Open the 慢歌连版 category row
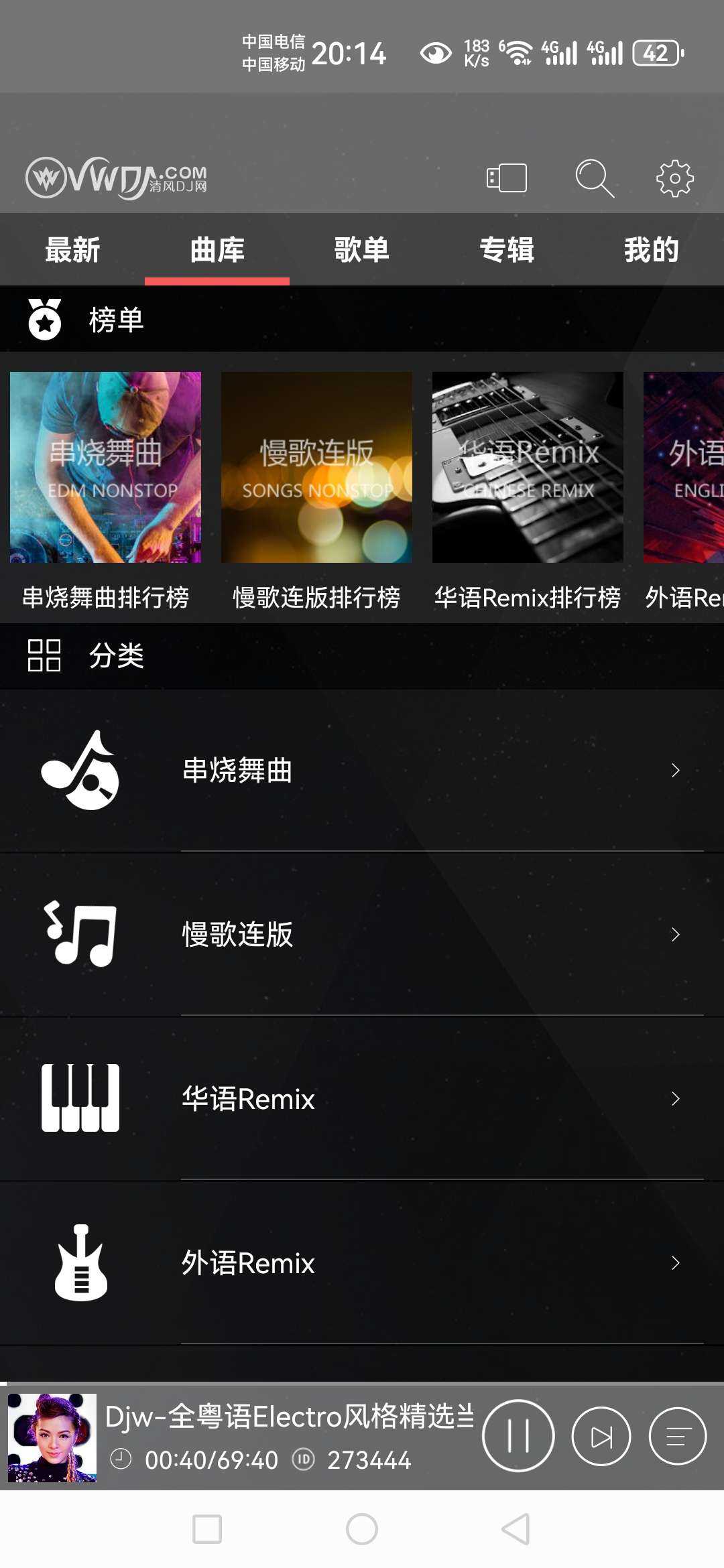The height and width of the screenshot is (1568, 724). tap(362, 934)
